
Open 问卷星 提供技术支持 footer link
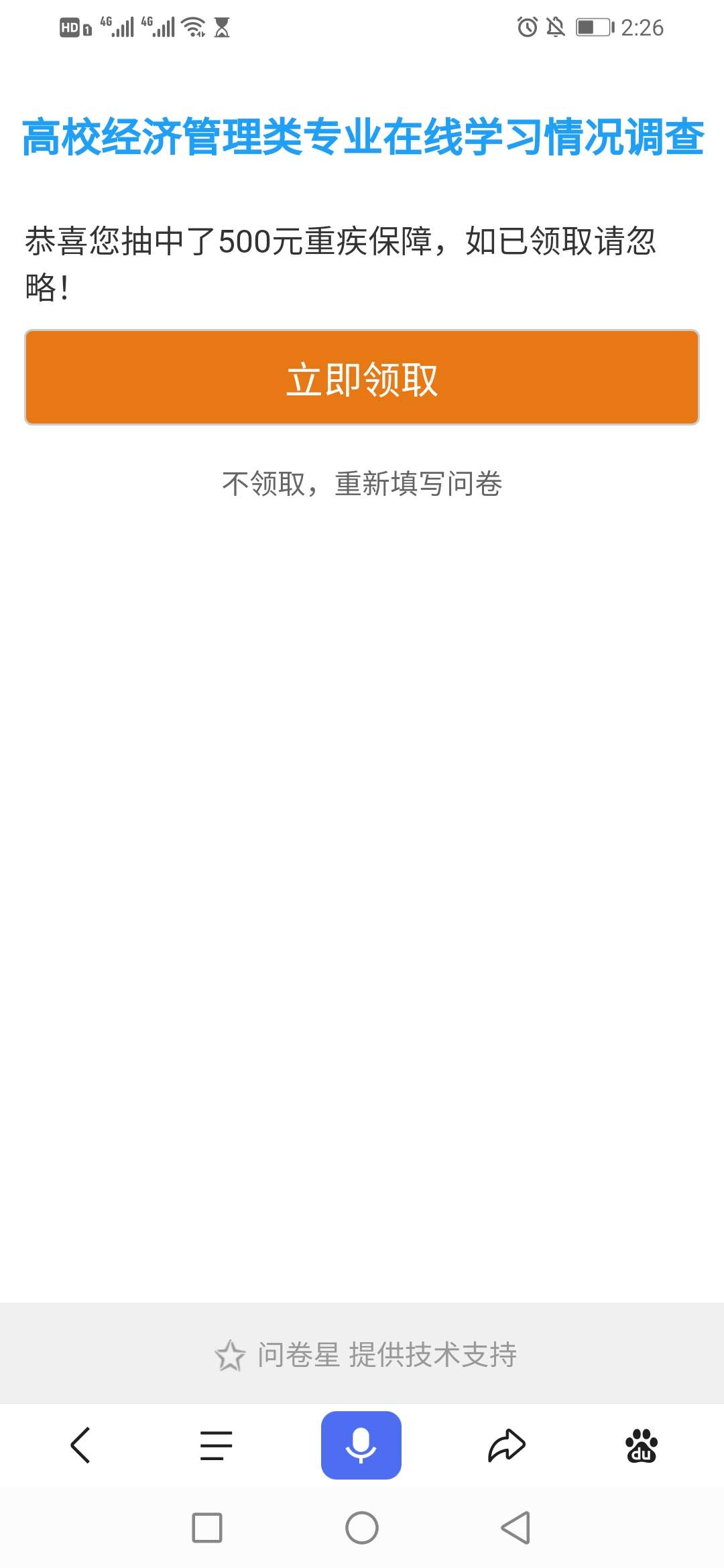[366, 1355]
